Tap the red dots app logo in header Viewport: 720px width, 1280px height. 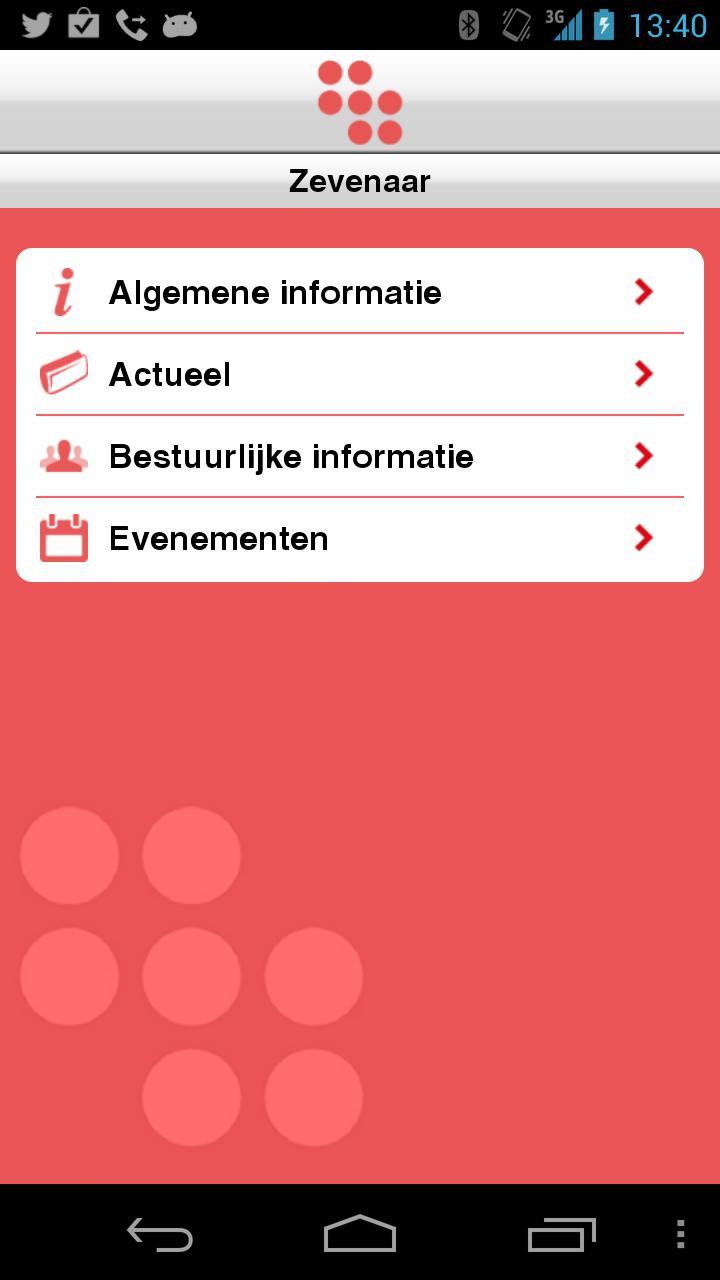(x=358, y=100)
